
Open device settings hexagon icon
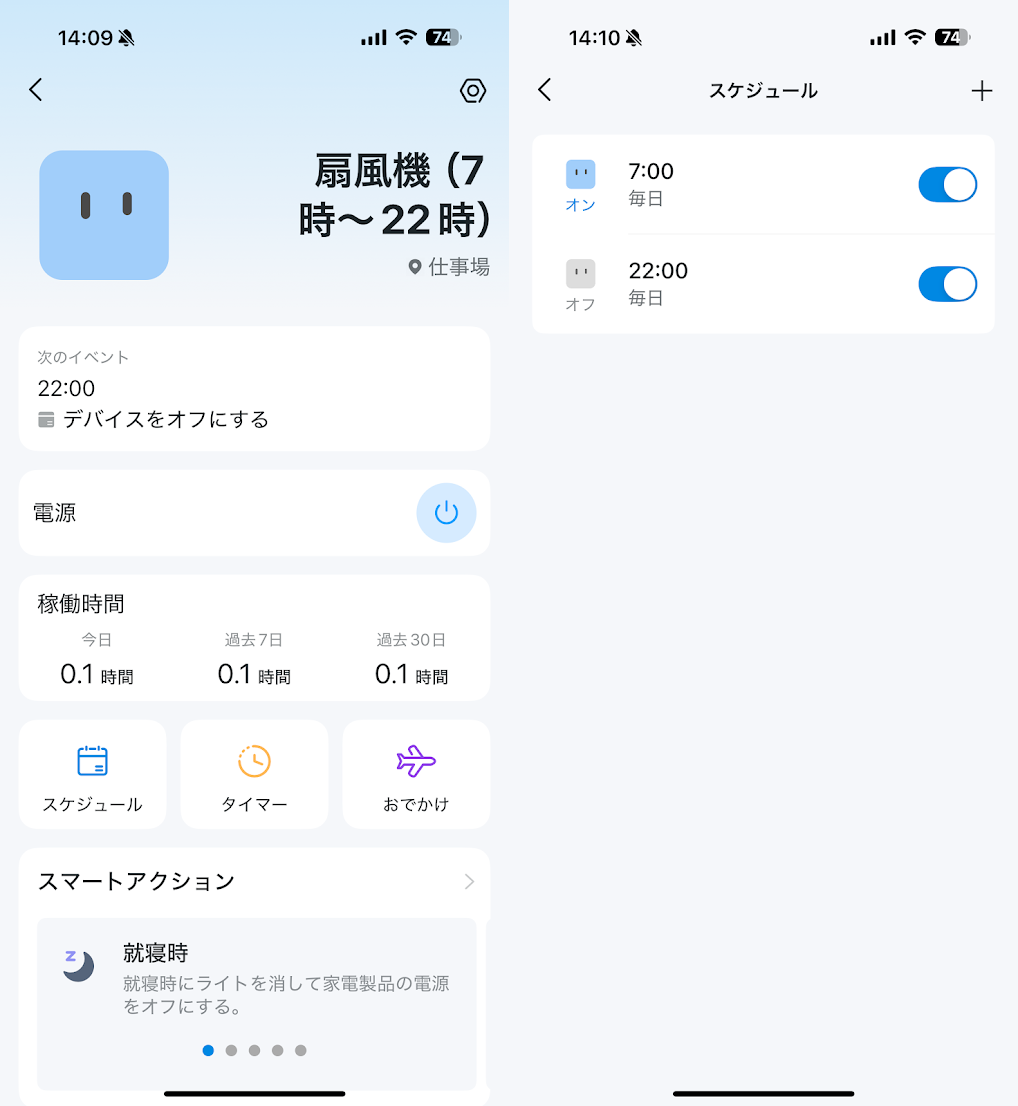pyautogui.click(x=472, y=91)
